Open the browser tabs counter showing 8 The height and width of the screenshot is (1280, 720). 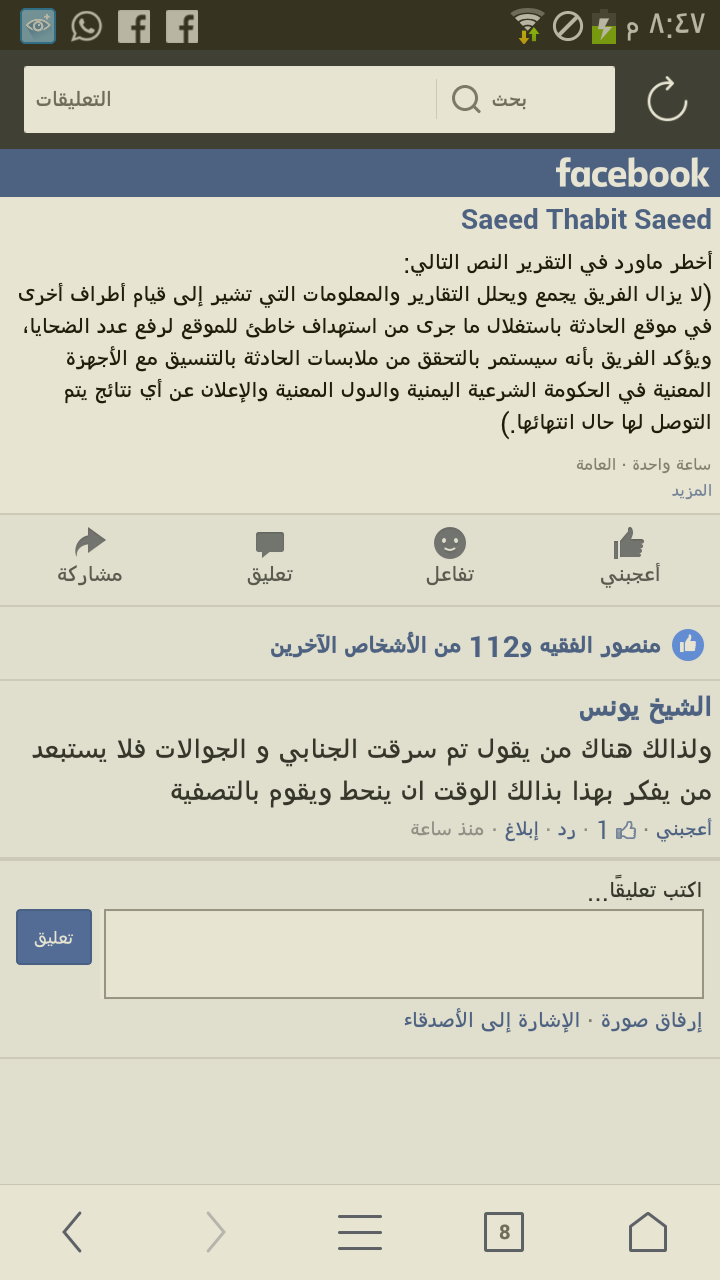point(504,1232)
